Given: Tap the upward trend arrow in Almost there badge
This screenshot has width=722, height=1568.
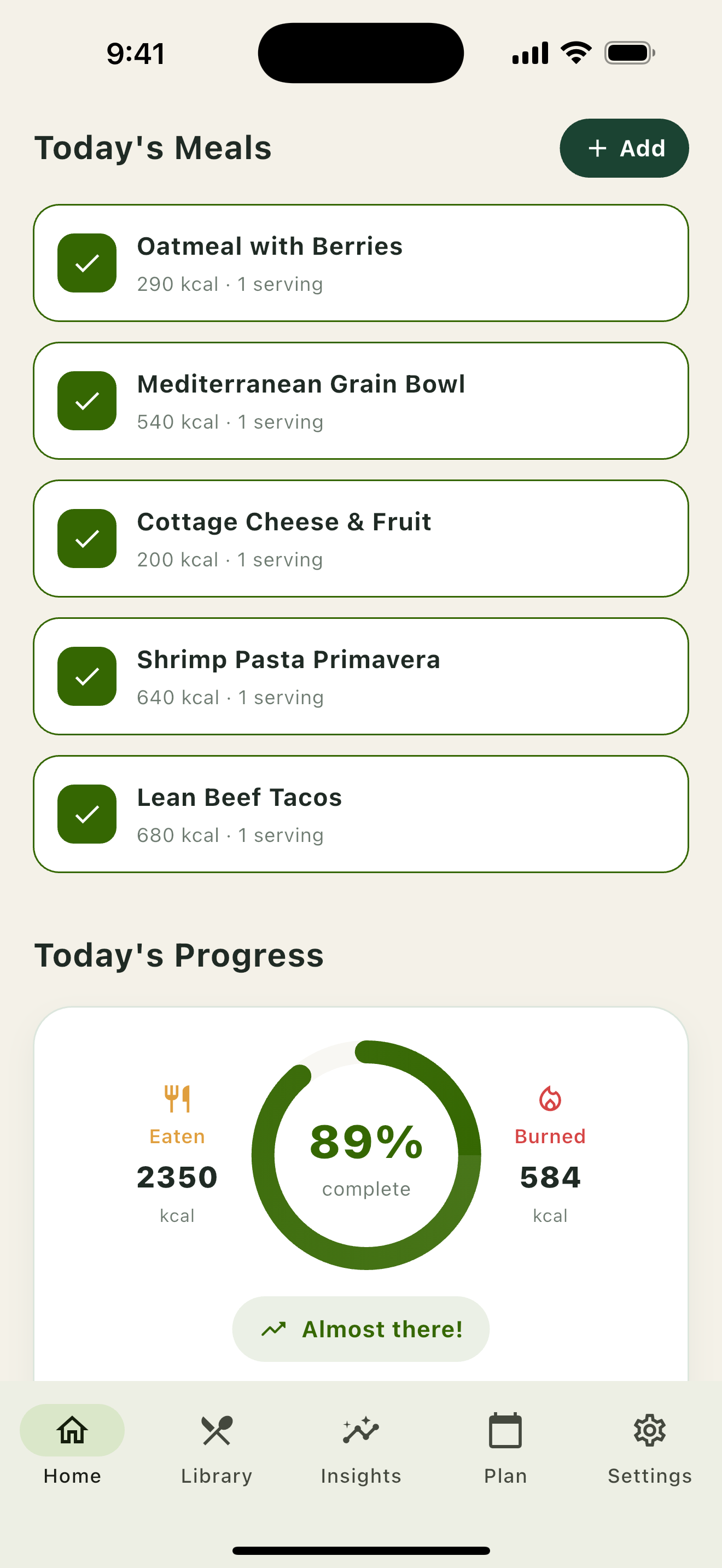Looking at the screenshot, I should 275,1329.
